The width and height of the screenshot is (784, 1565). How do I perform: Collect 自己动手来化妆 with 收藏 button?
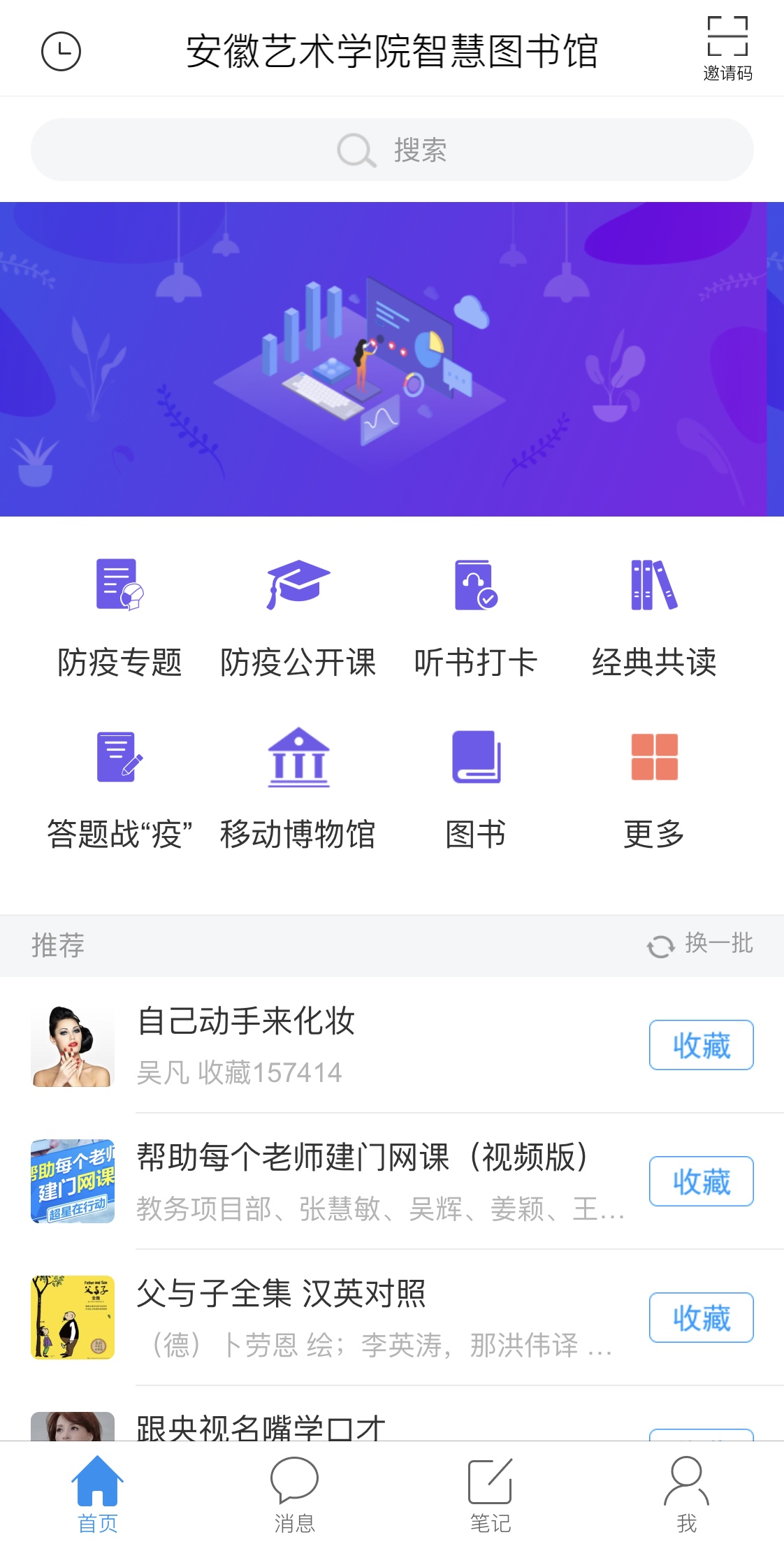coord(701,1045)
